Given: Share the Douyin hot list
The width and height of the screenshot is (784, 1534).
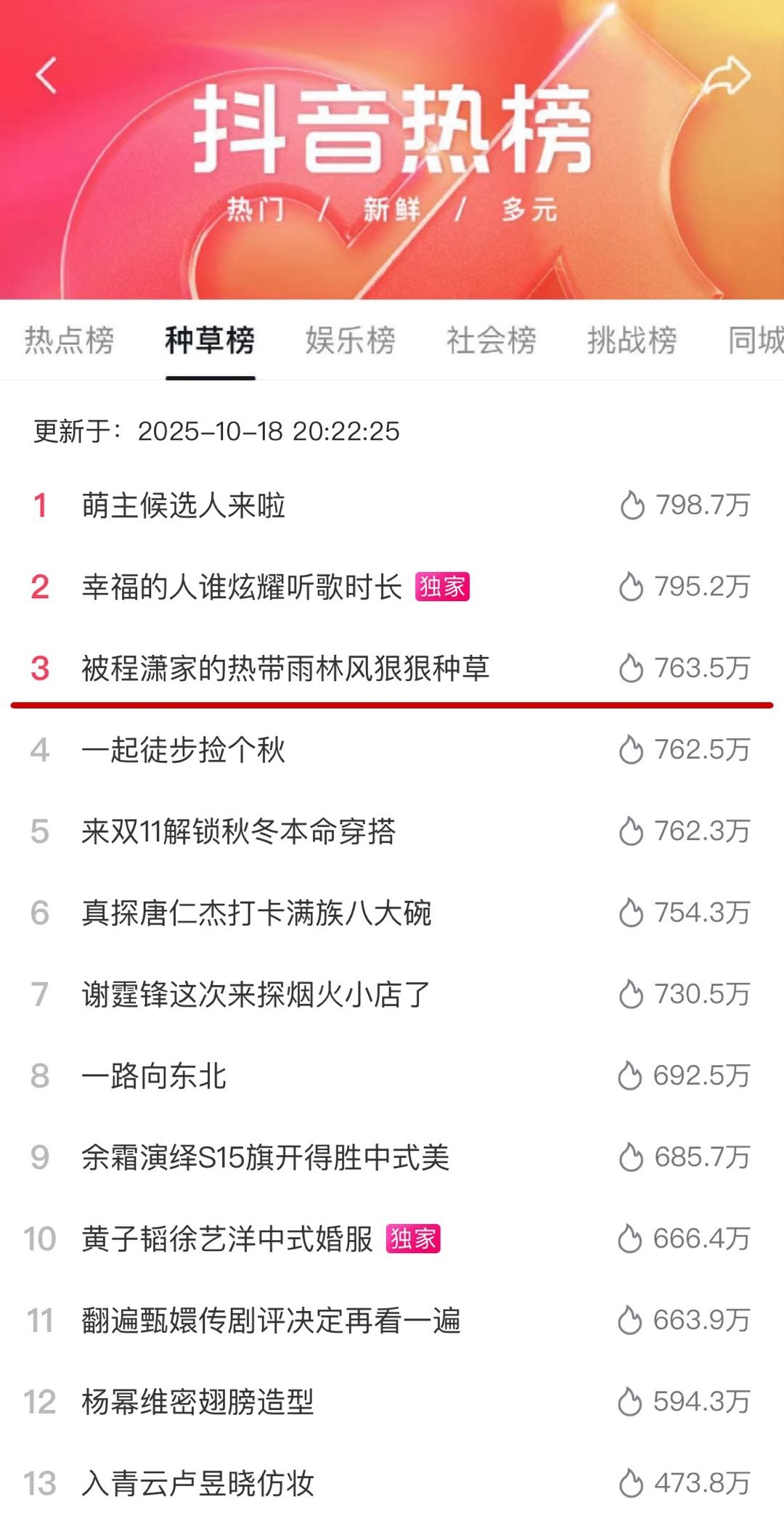Looking at the screenshot, I should (727, 76).
